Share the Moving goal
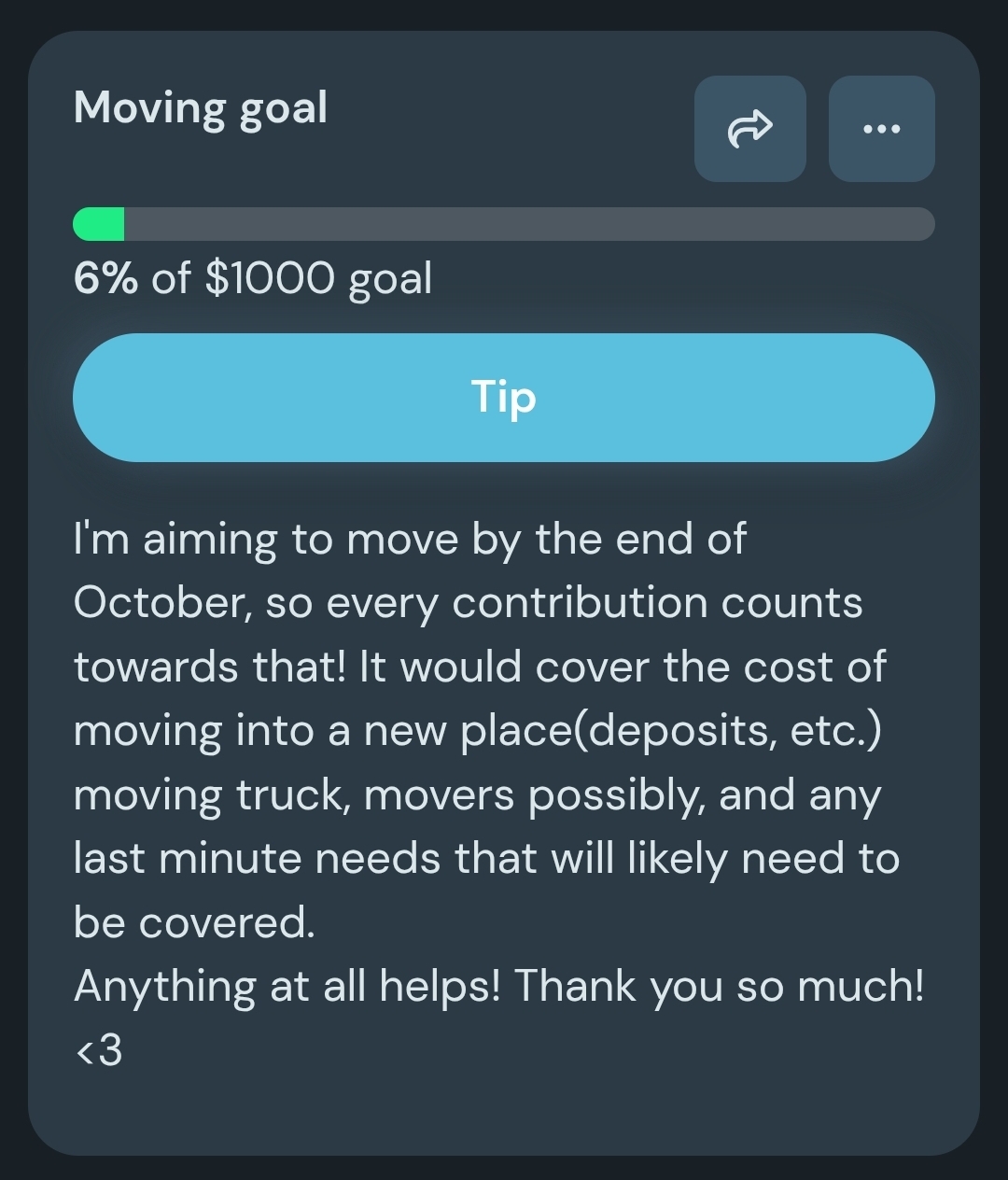Screen dimensions: 1008x1180 (x=749, y=129)
